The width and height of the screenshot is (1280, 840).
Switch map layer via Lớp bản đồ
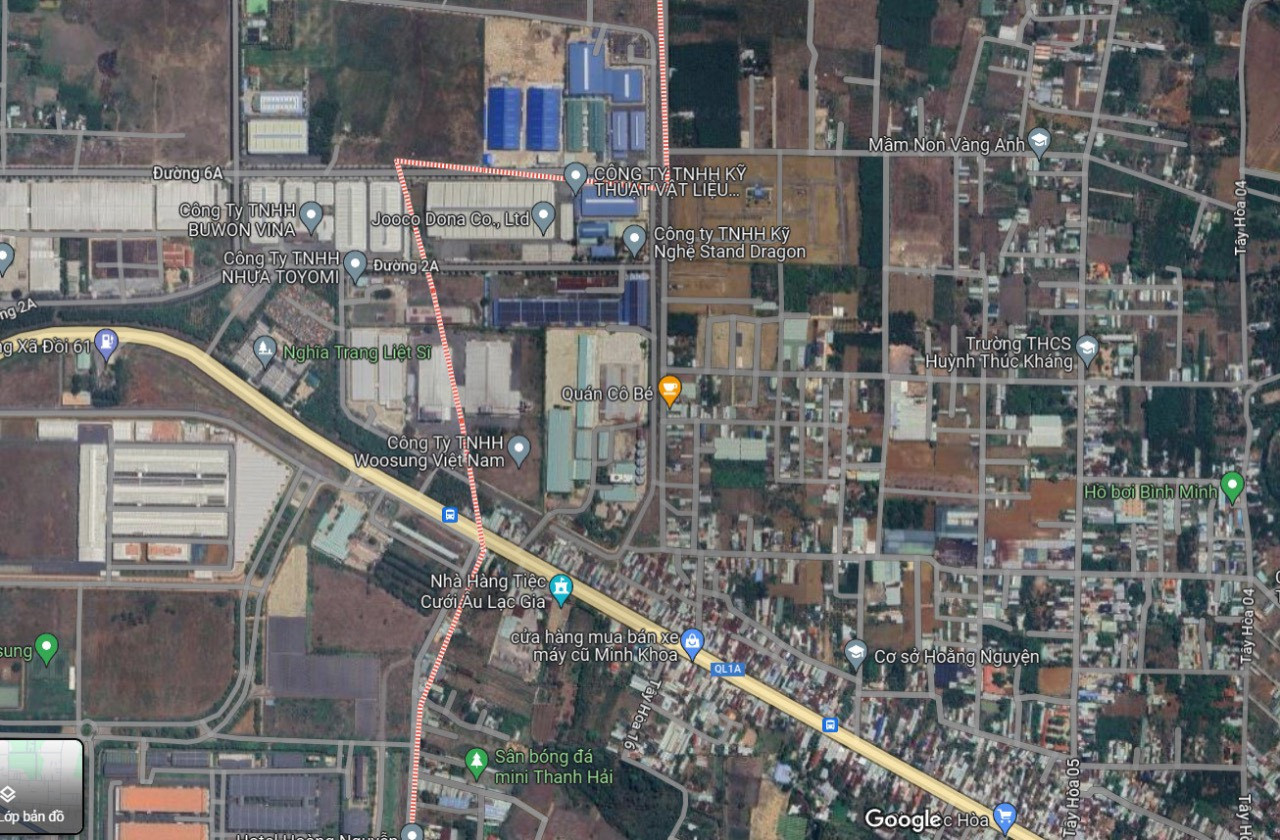pos(41,786)
